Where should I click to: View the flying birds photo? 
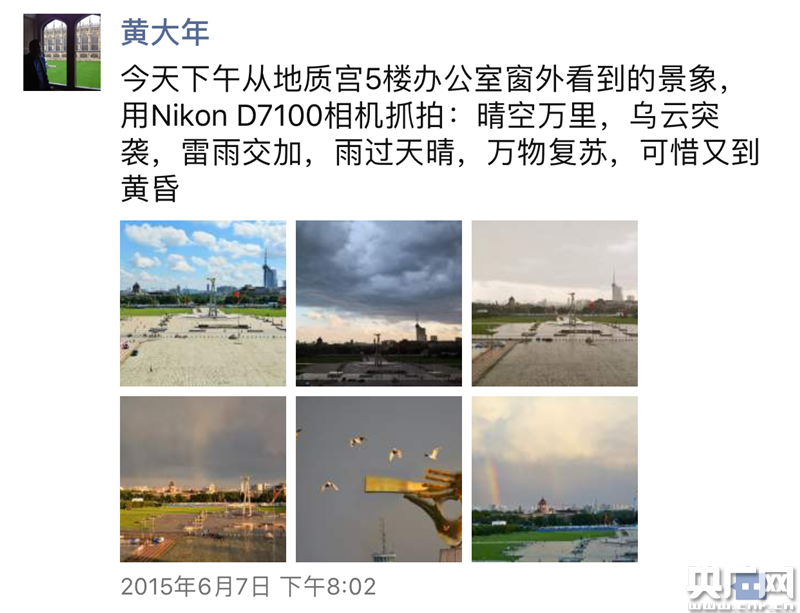pos(379,478)
